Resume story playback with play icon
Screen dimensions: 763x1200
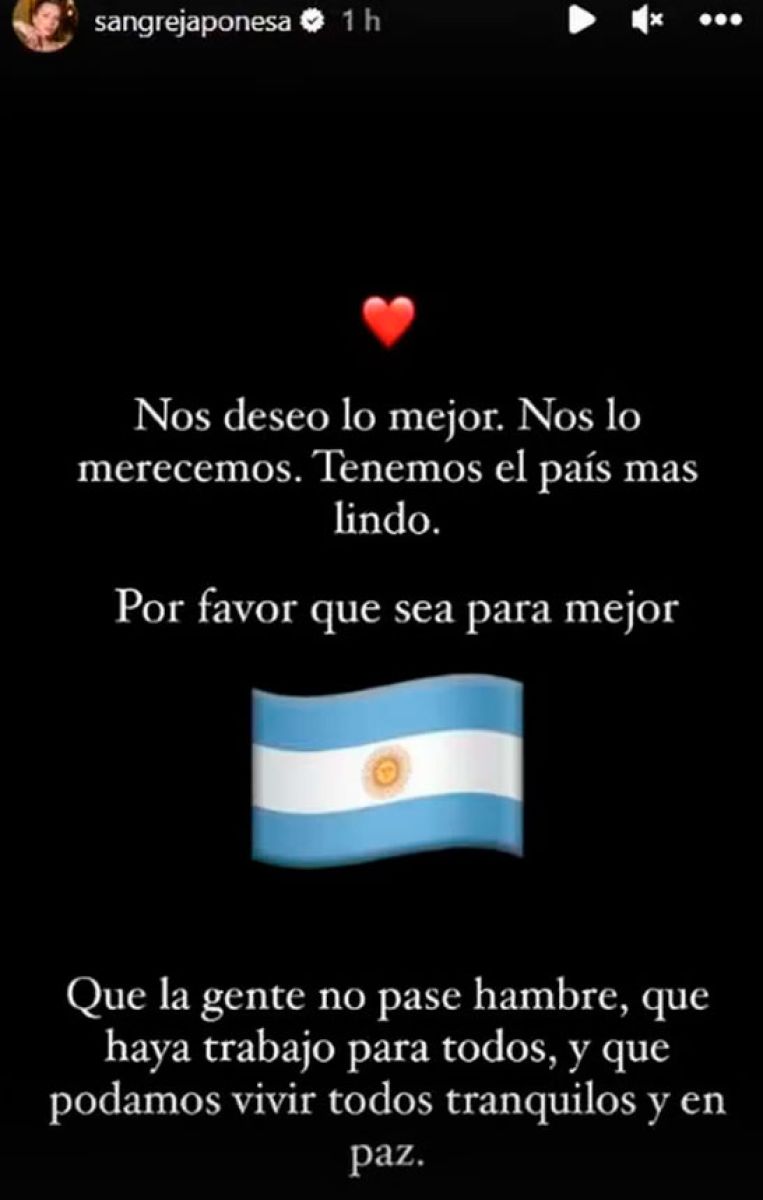(x=580, y=21)
